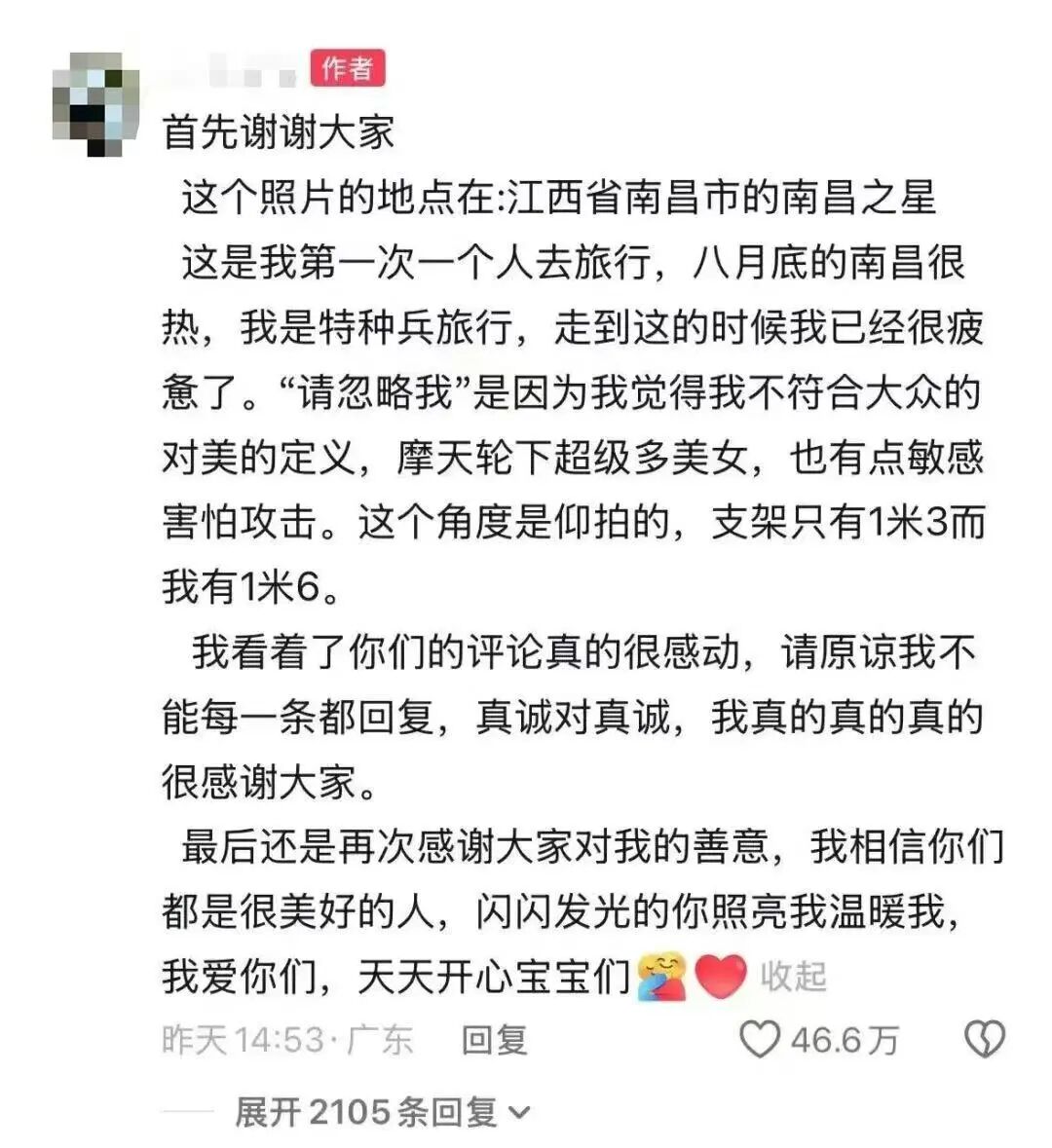This screenshot has width=1052, height=1148.
Task: Dislike the author's comment
Action: [984, 1040]
